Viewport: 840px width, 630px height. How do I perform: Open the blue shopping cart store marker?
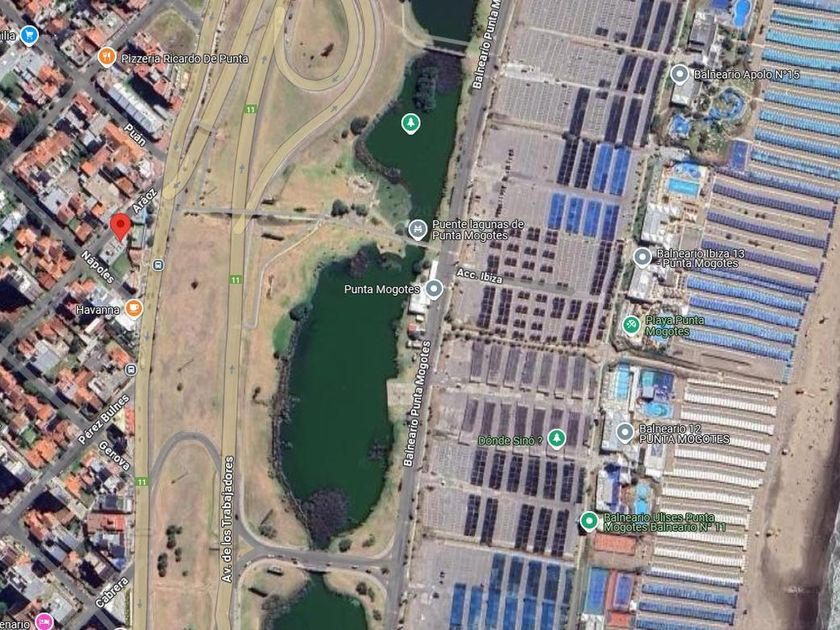(x=29, y=35)
